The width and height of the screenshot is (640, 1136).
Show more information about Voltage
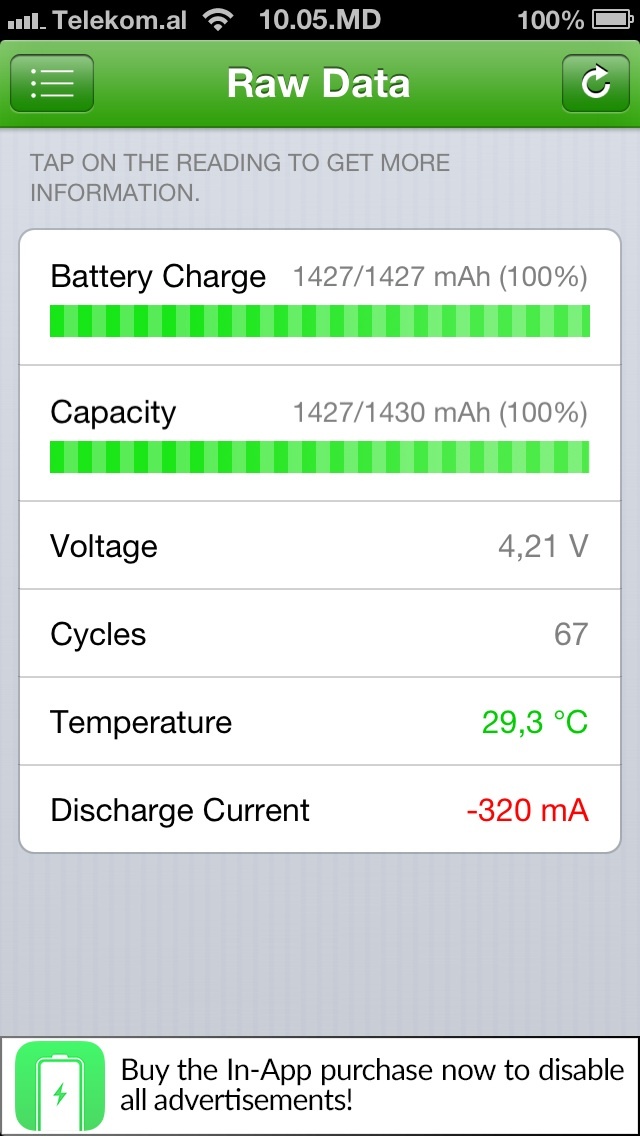pyautogui.click(x=319, y=546)
